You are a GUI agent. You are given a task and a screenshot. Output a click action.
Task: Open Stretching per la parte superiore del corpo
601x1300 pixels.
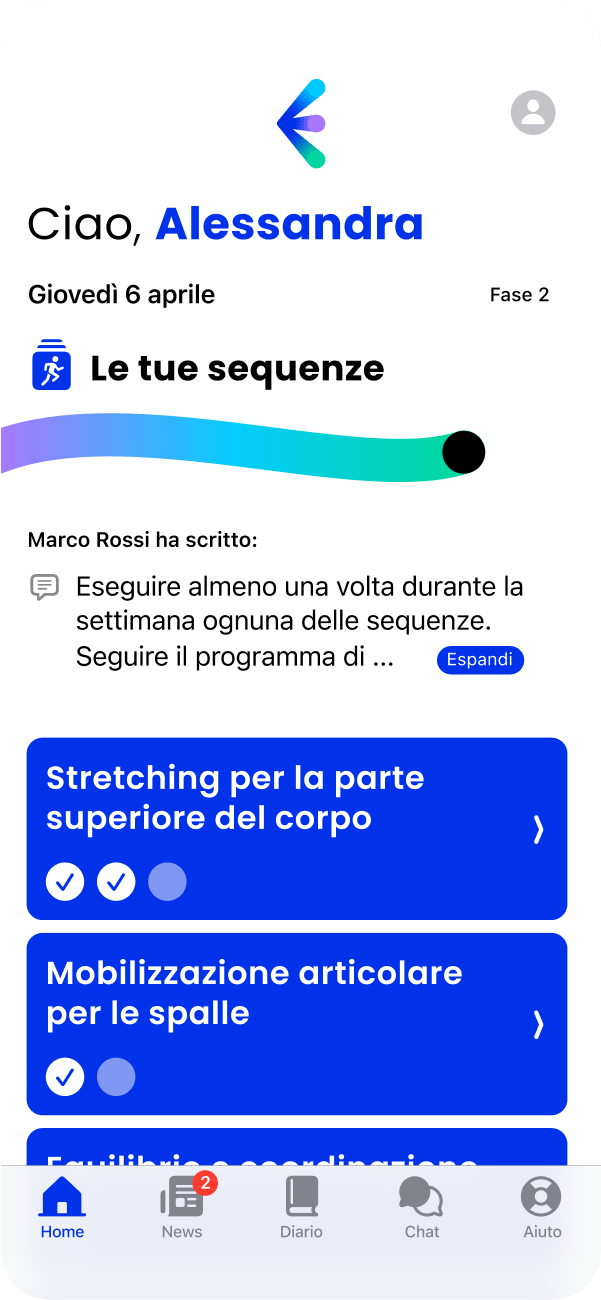pyautogui.click(x=297, y=828)
